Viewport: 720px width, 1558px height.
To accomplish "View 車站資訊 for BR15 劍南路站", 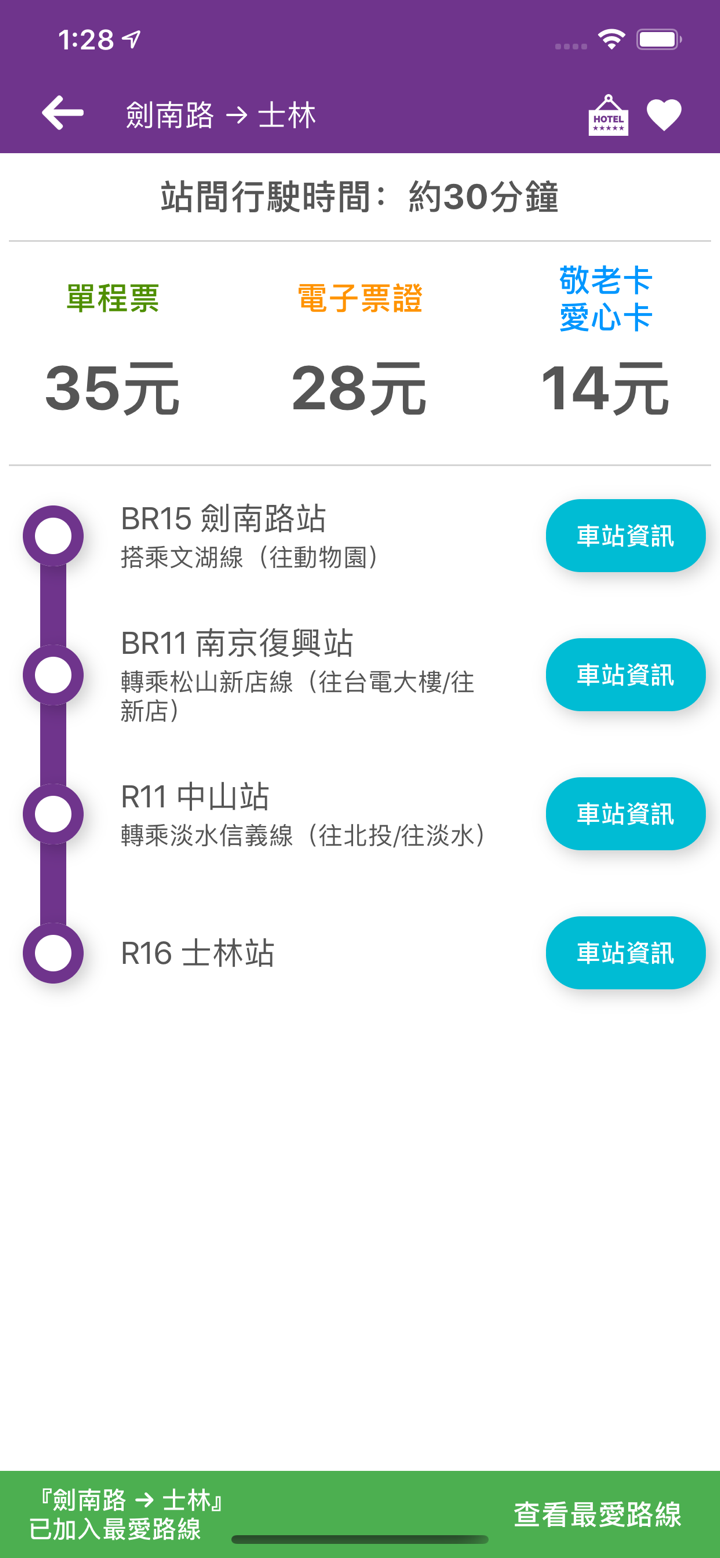I will click(625, 535).
